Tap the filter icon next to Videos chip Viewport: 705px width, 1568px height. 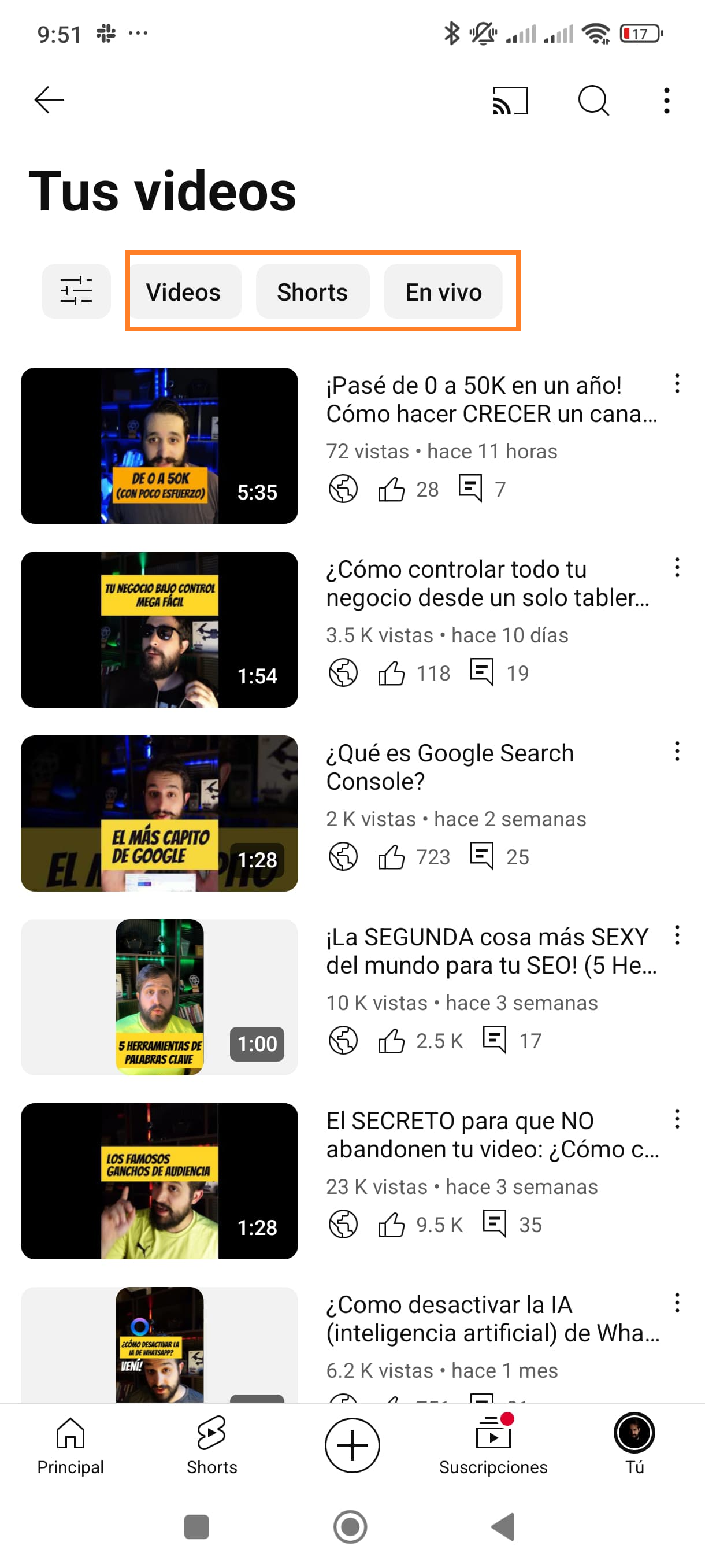pyautogui.click(x=76, y=292)
